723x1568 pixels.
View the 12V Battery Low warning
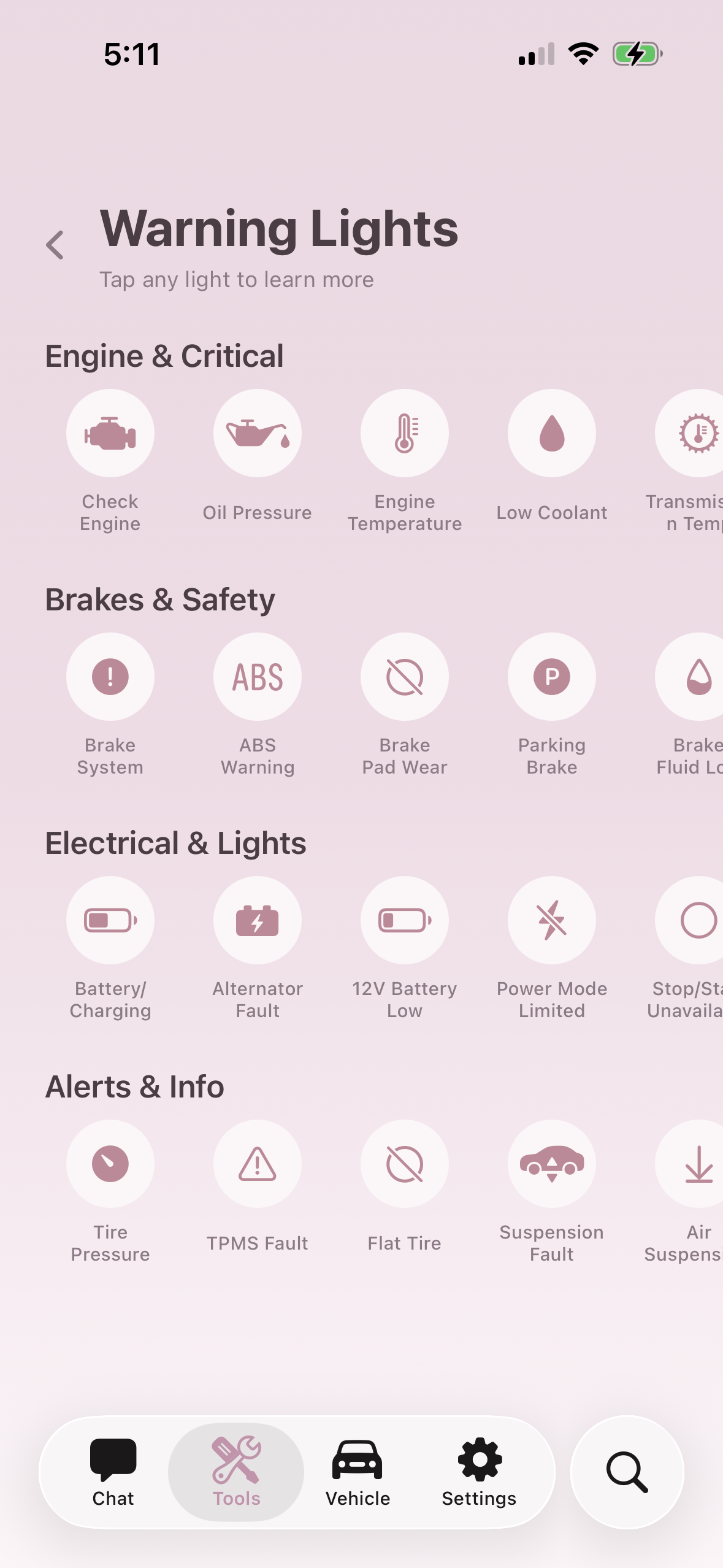point(405,921)
